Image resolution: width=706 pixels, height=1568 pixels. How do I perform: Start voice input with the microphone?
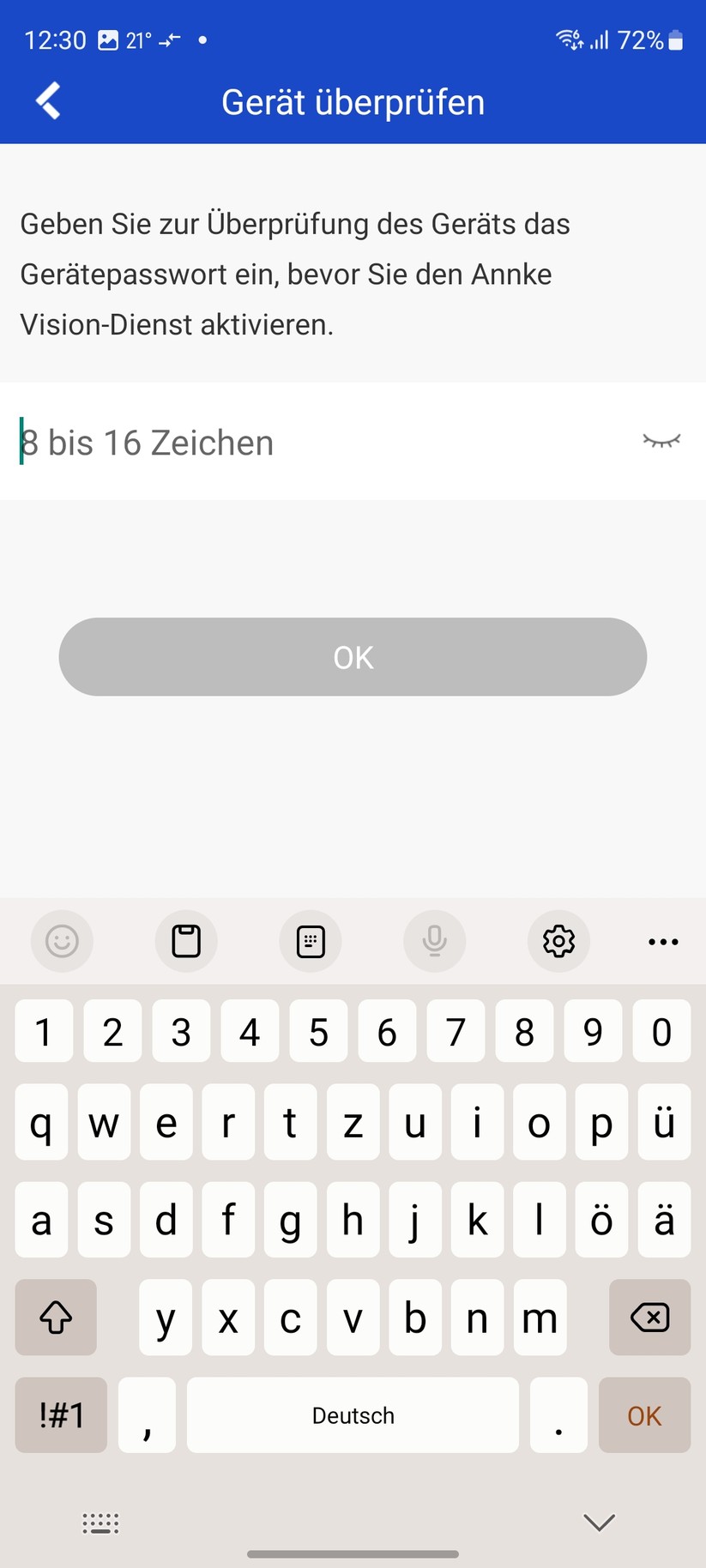[x=435, y=941]
